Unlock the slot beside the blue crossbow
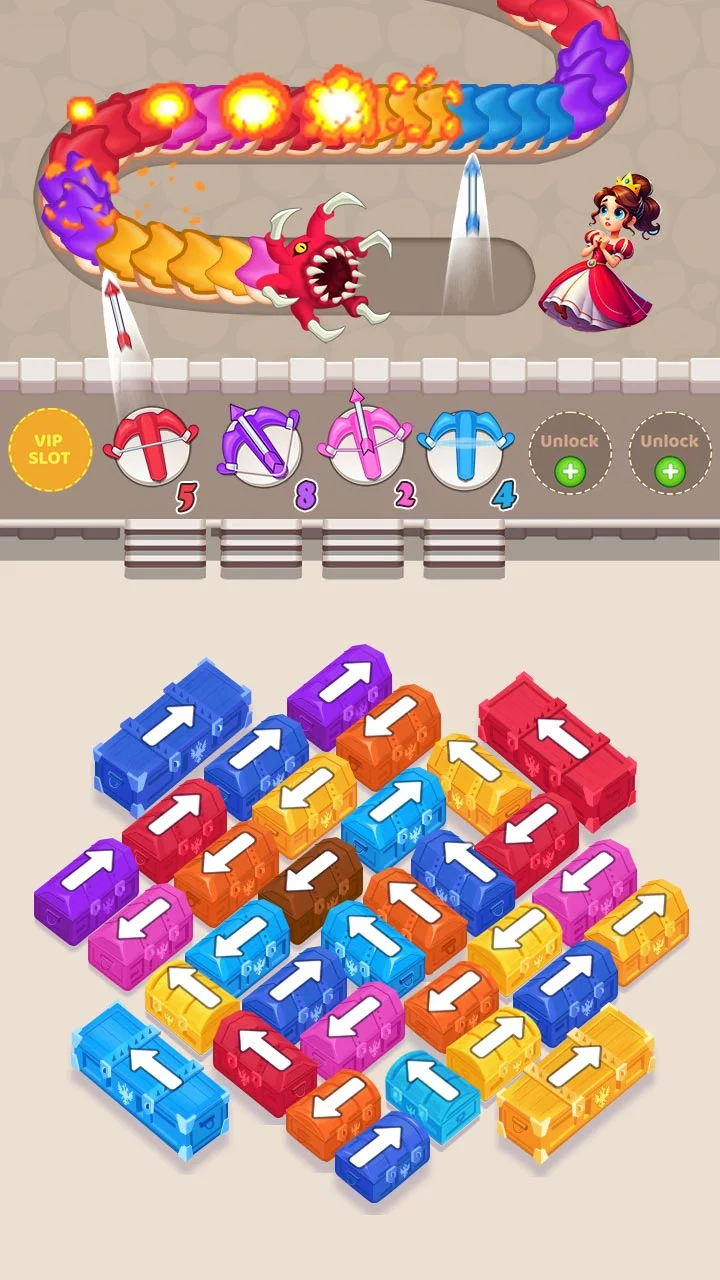This screenshot has width=720, height=1280. click(569, 452)
